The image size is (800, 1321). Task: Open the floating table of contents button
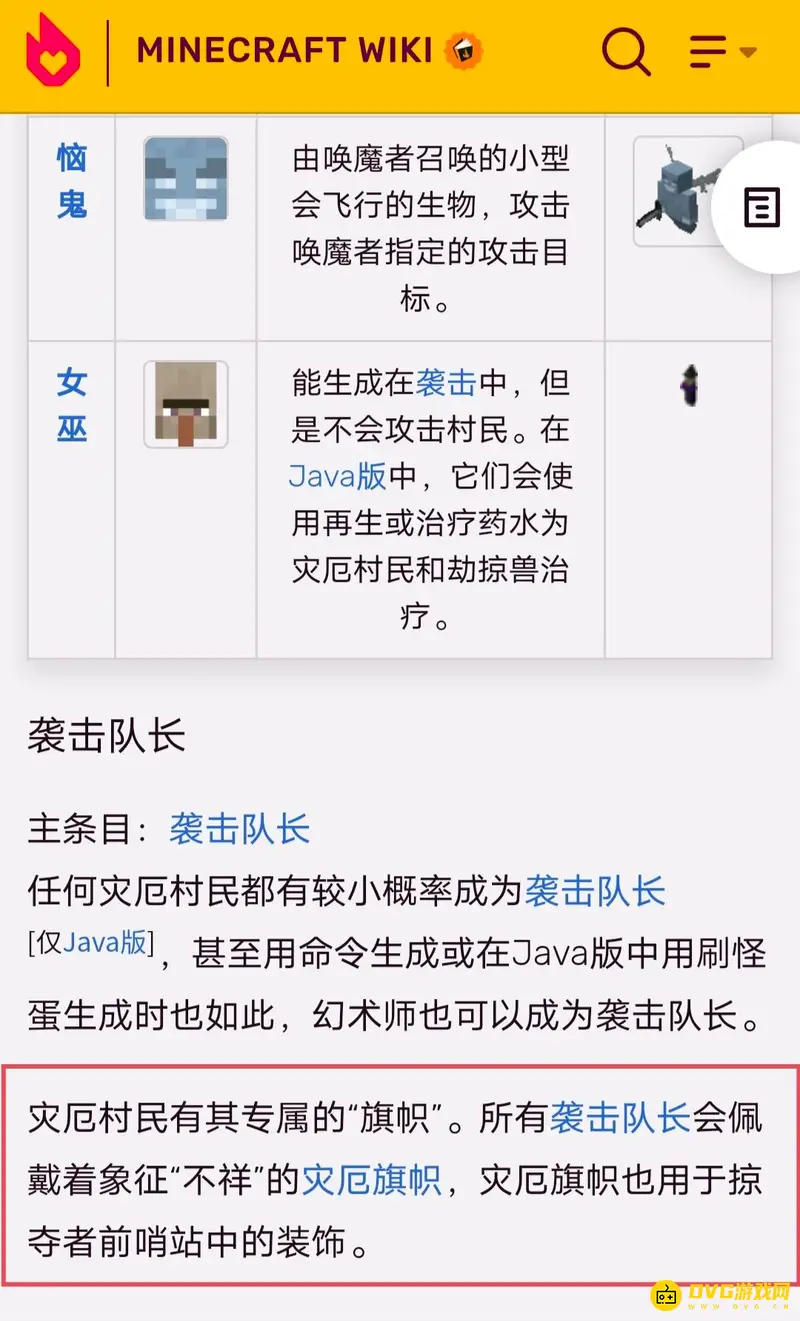pos(761,208)
